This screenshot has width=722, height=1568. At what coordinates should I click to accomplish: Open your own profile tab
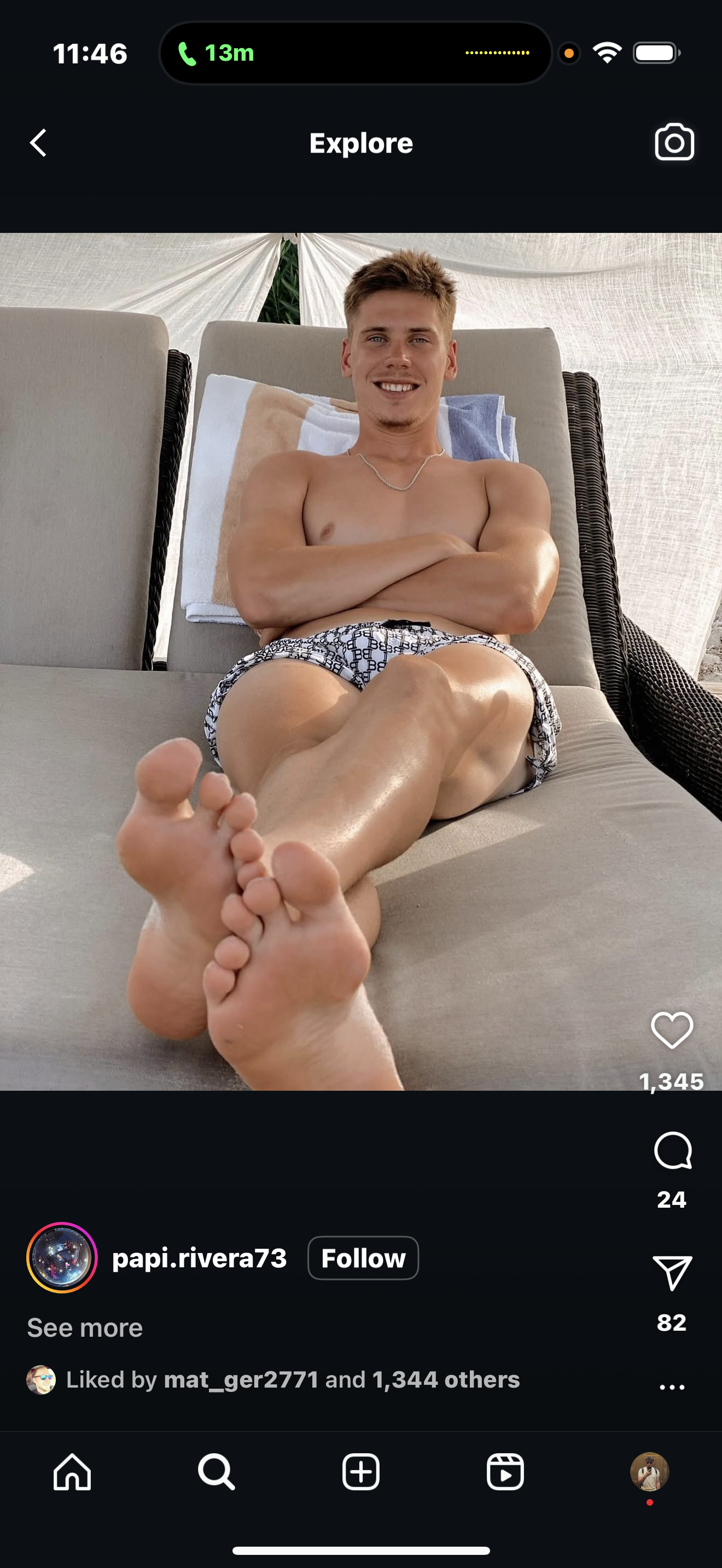click(x=650, y=1472)
